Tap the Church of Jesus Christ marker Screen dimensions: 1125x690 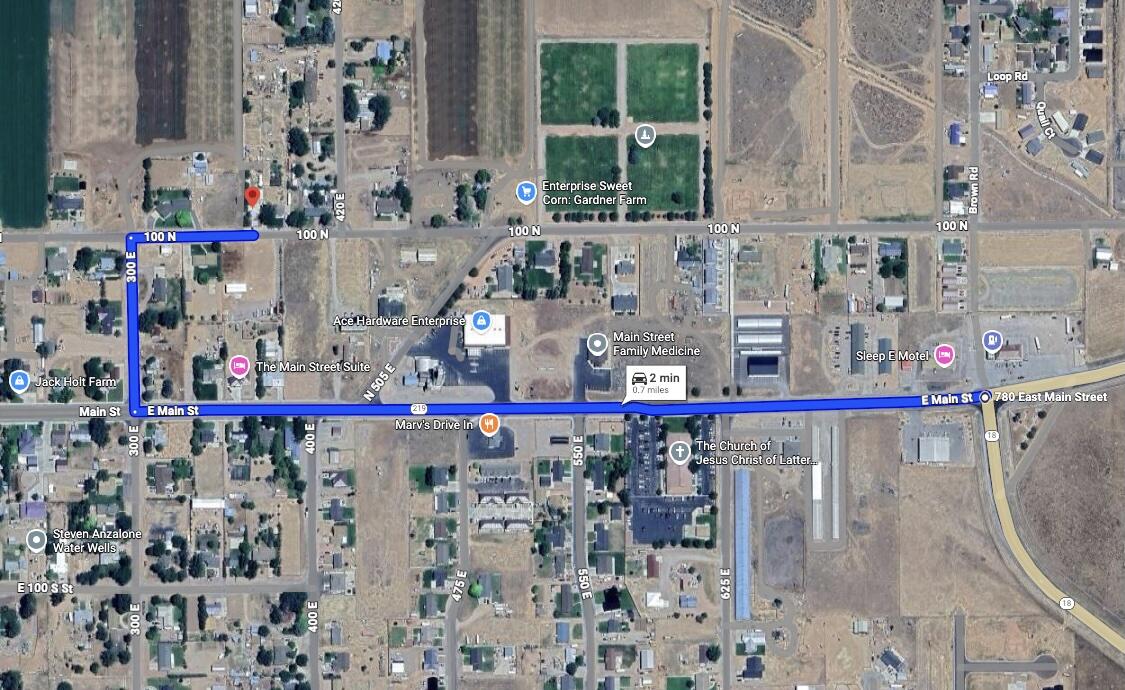tap(679, 452)
